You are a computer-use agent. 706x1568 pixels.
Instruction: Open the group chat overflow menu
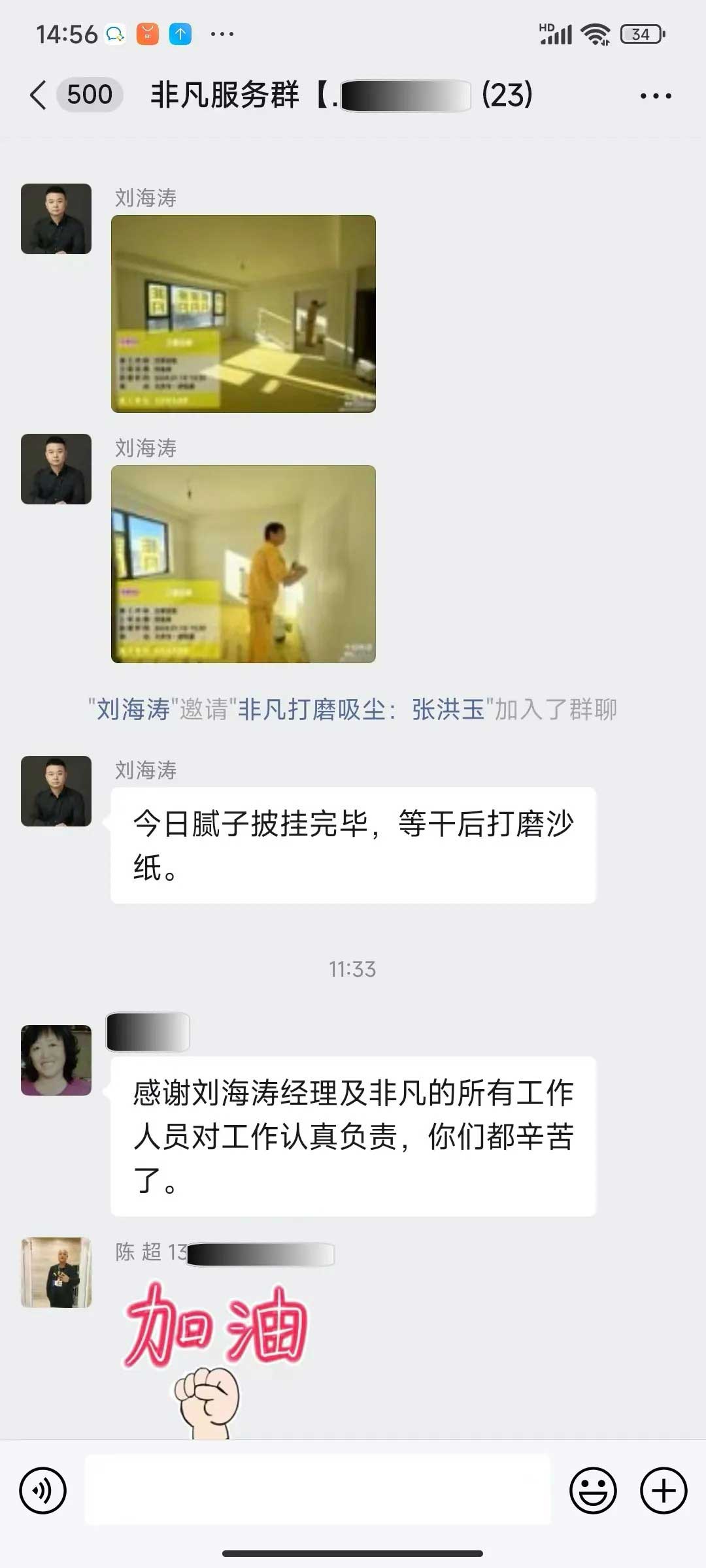click(655, 96)
